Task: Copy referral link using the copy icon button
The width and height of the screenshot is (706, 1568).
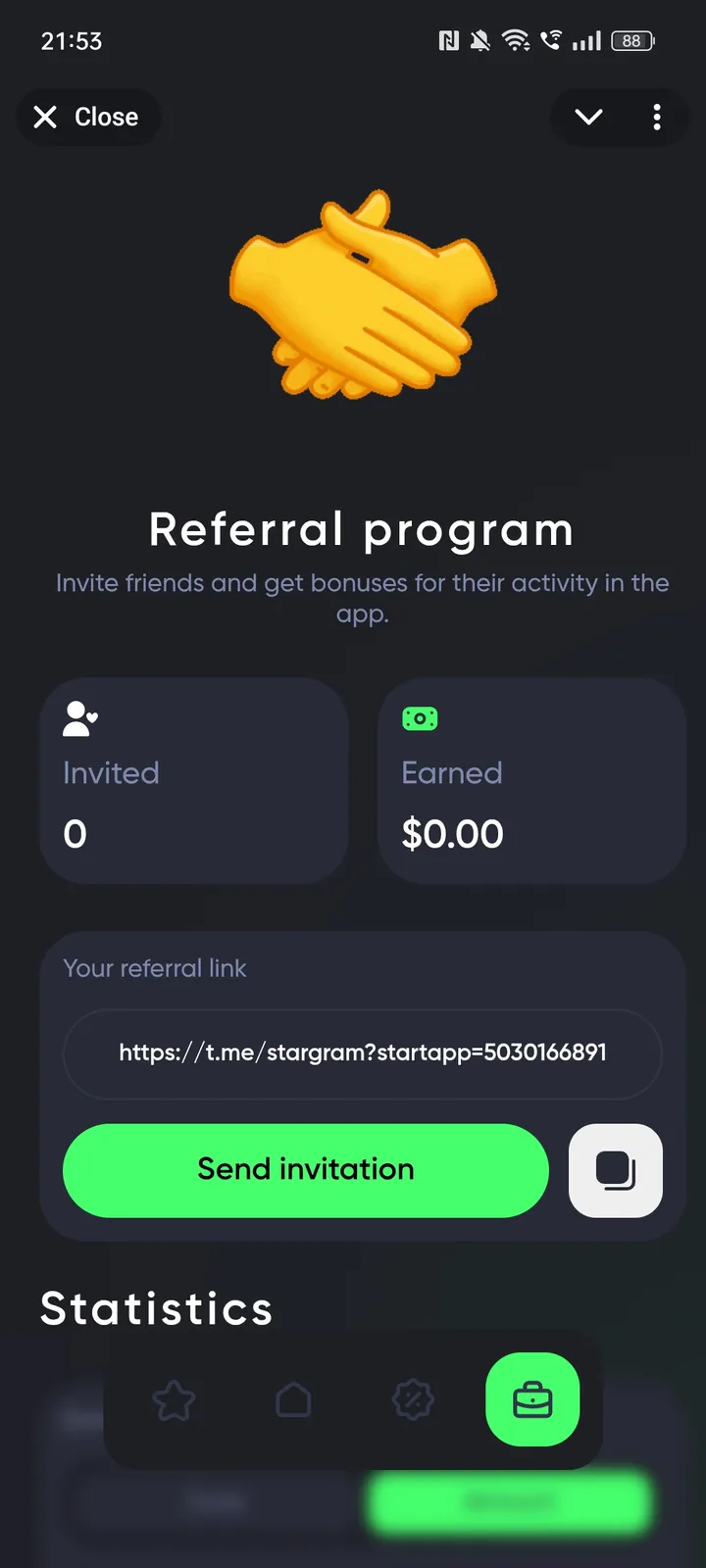Action: (615, 1170)
